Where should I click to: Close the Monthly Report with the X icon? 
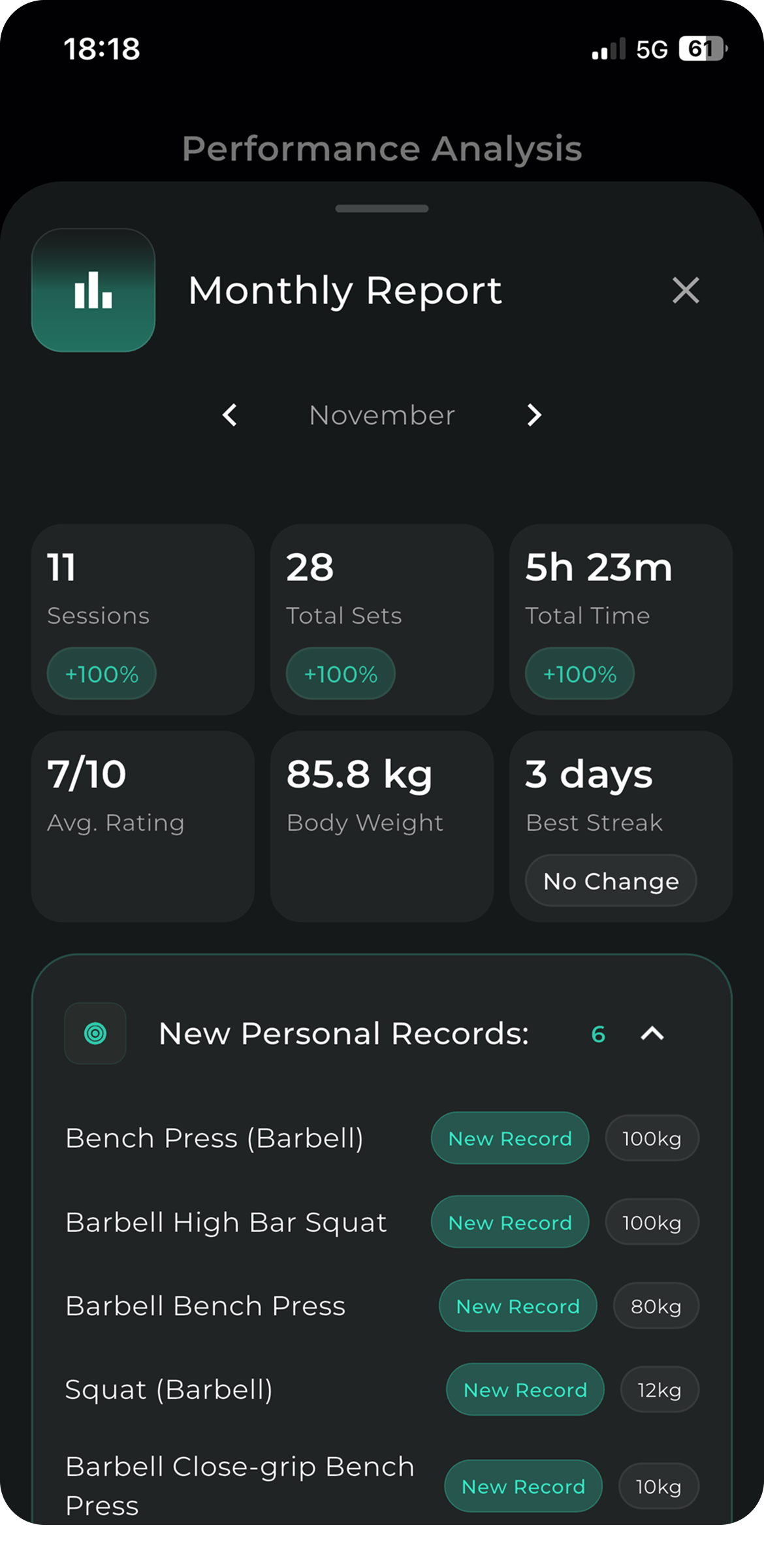(x=685, y=291)
